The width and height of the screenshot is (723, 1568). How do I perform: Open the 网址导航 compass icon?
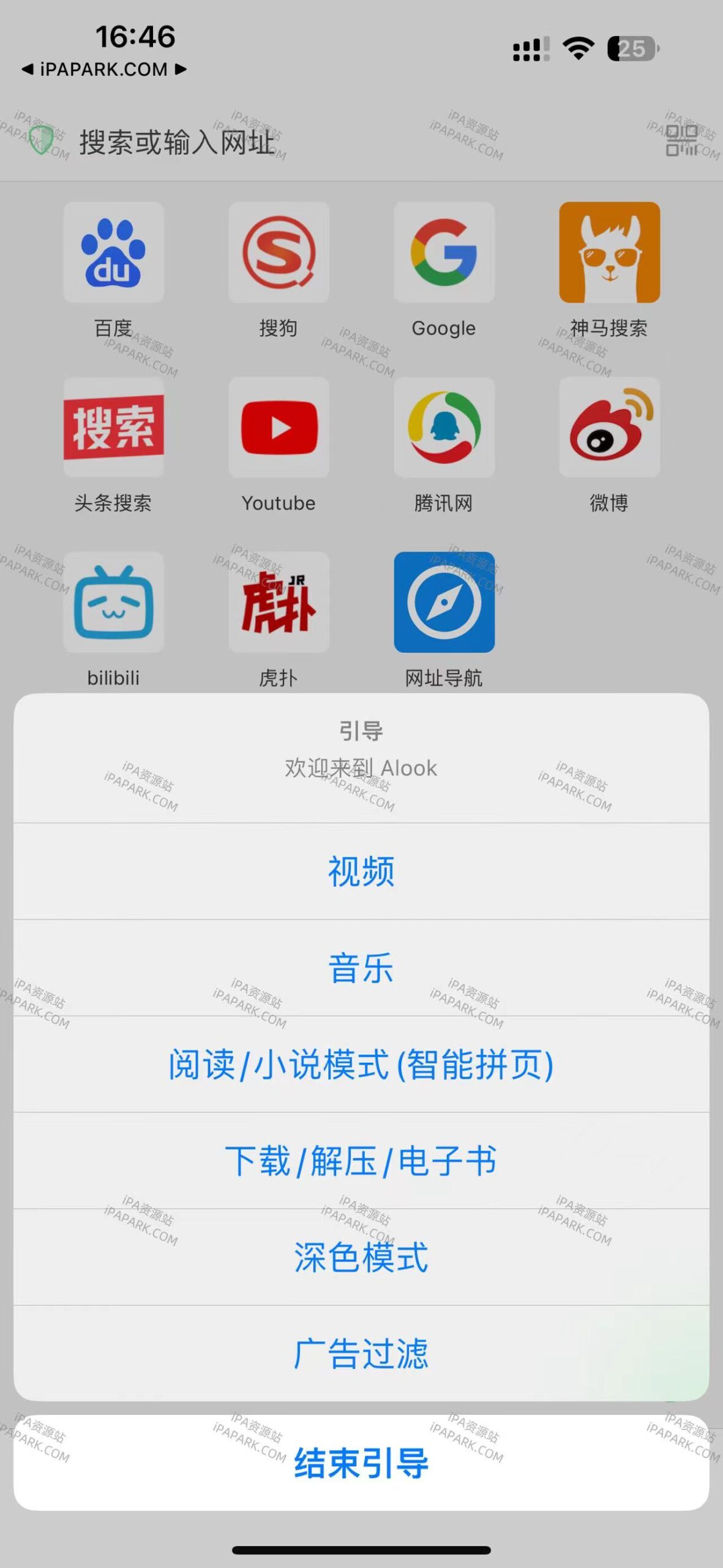click(x=444, y=603)
